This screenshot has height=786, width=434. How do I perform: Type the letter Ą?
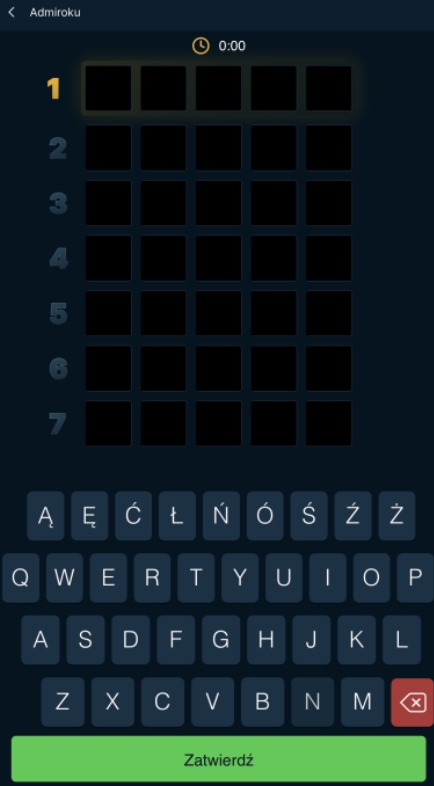click(x=46, y=515)
